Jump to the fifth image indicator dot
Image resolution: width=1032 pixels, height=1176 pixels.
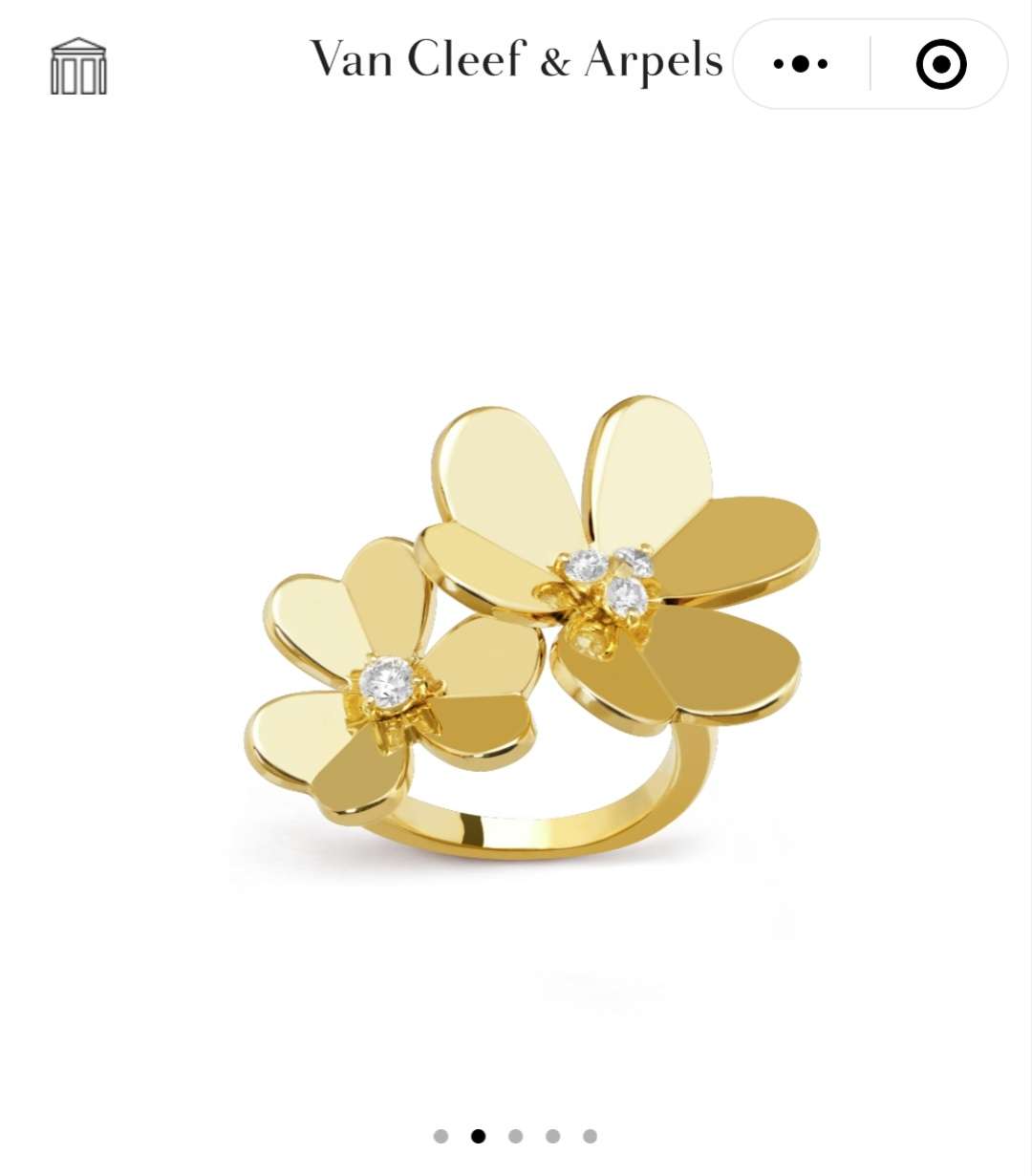pos(591,1136)
